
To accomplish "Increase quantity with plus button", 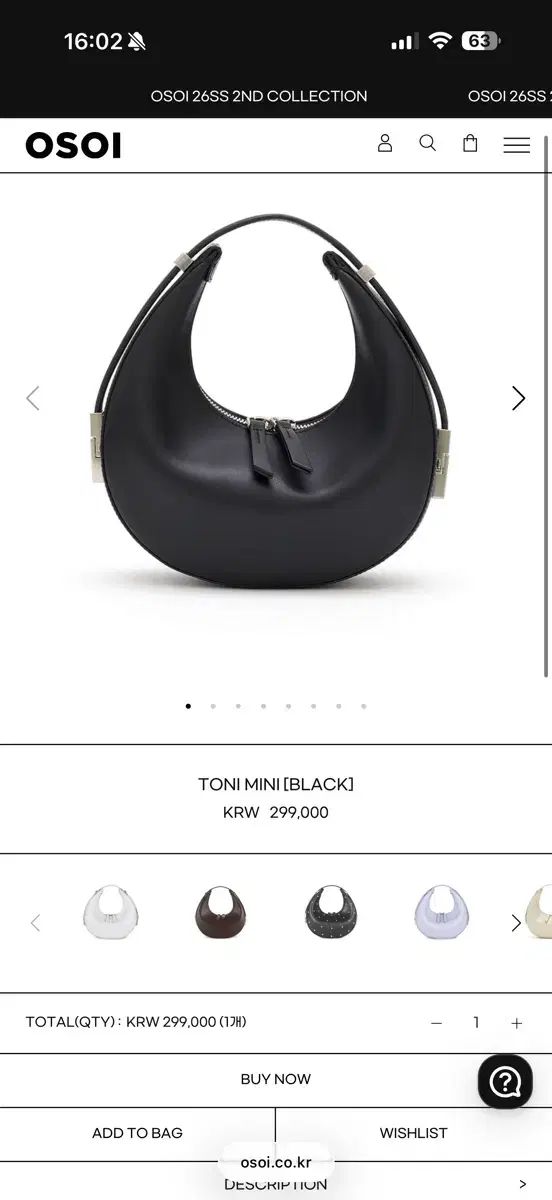I will coord(517,1023).
